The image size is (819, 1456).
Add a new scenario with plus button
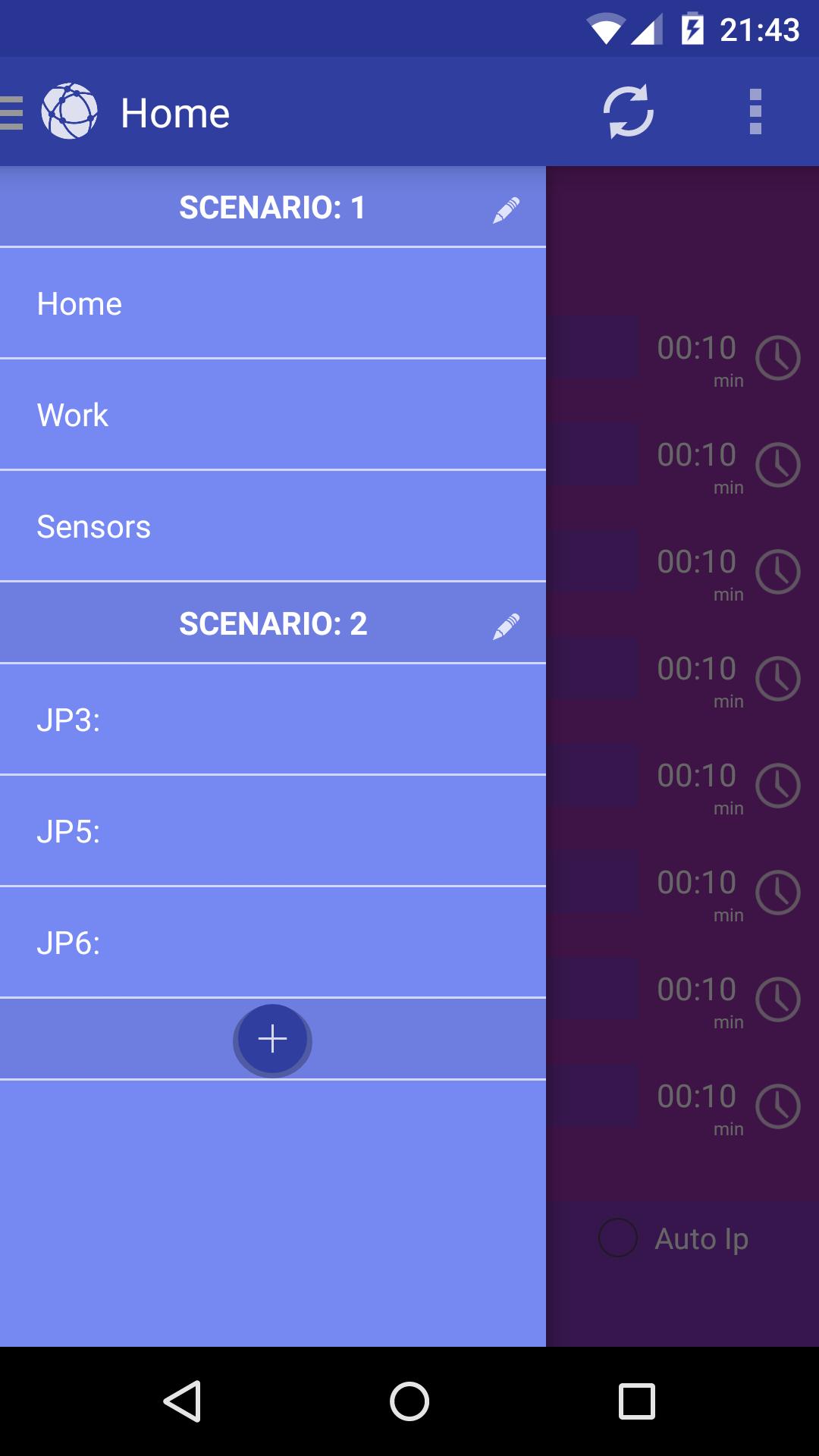(x=272, y=1040)
